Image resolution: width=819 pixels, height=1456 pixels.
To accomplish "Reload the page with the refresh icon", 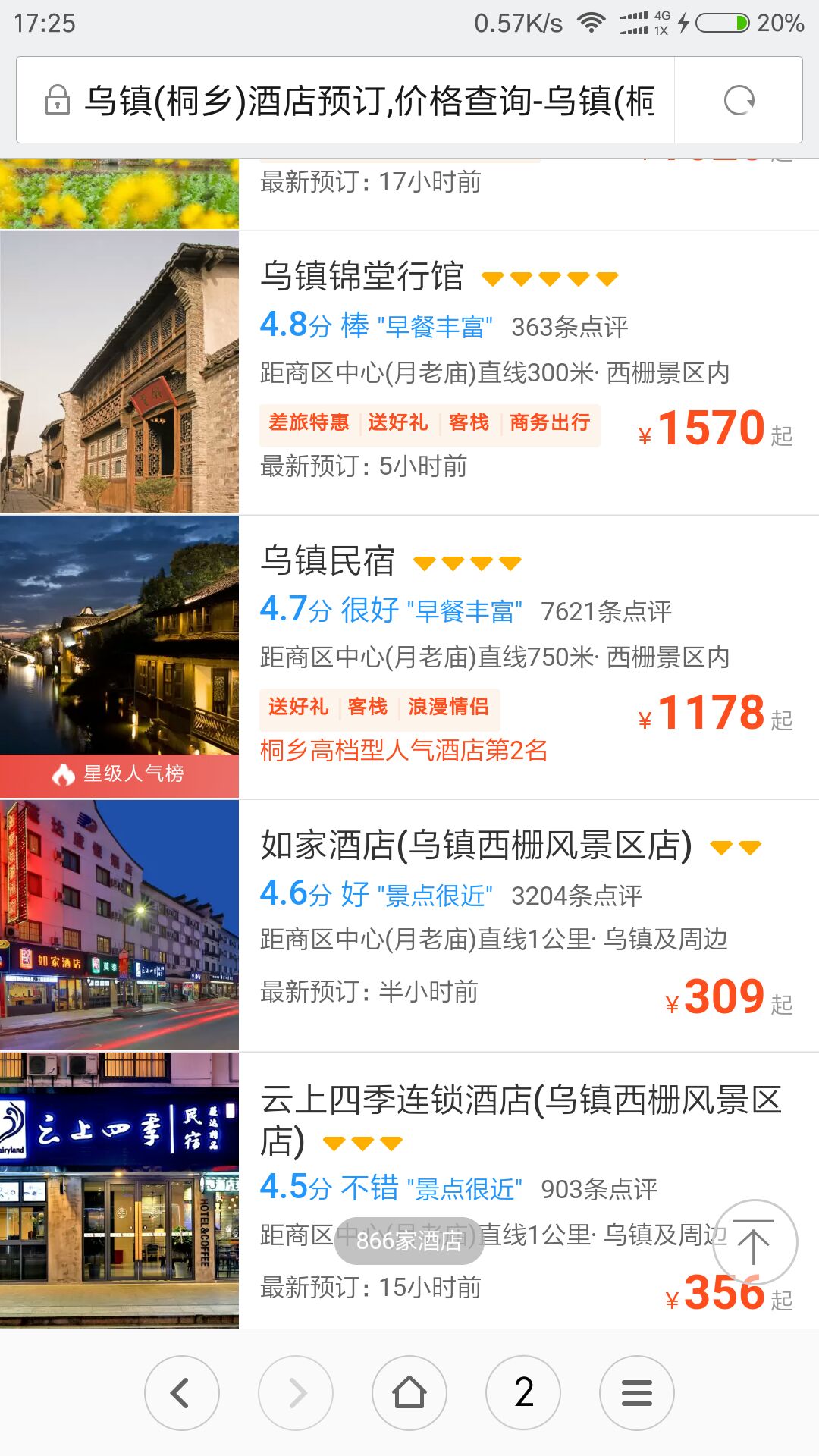I will pyautogui.click(x=739, y=100).
